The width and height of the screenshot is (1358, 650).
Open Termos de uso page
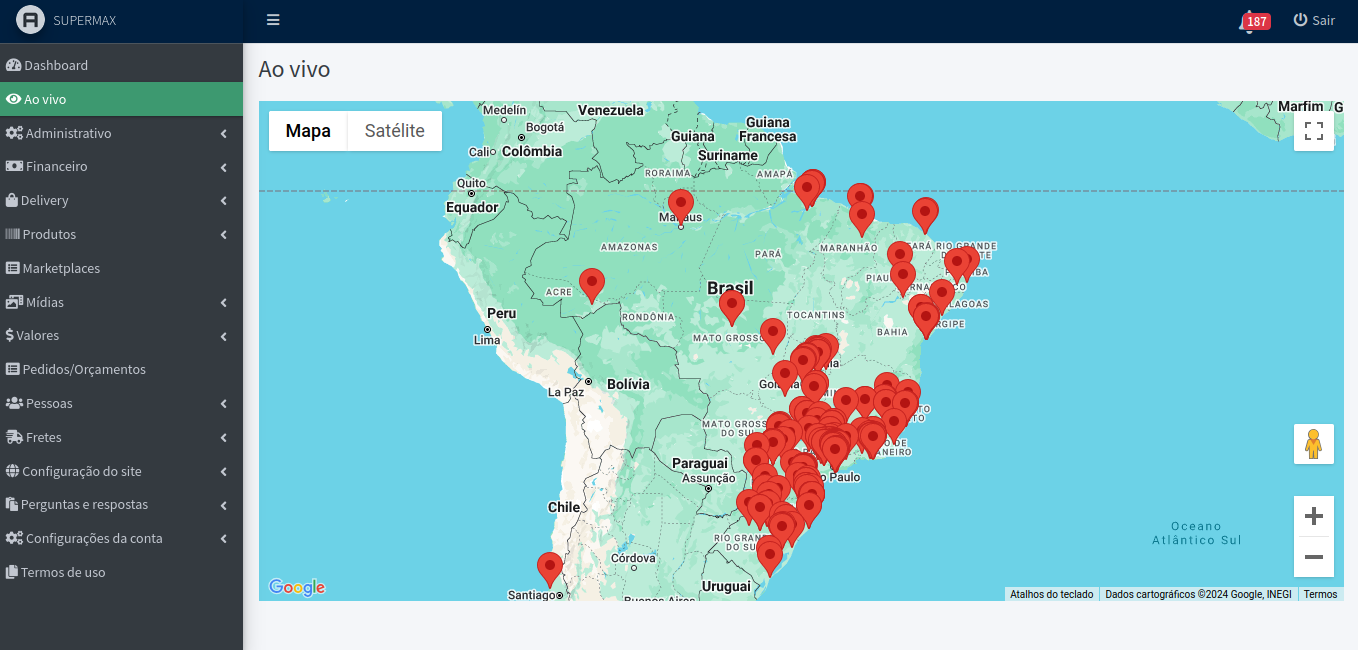pos(63,572)
